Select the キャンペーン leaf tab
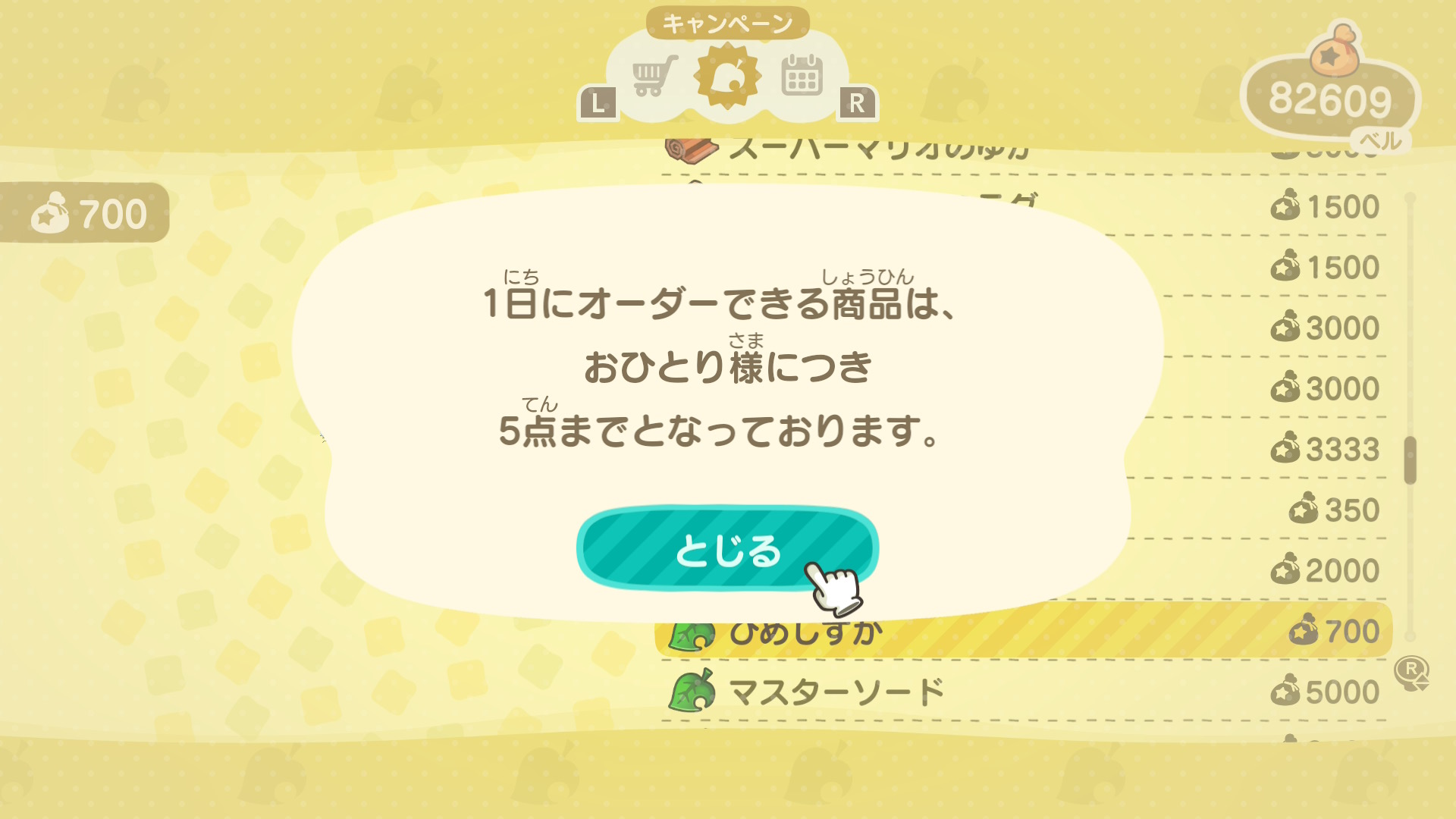1456x819 pixels. point(727,77)
